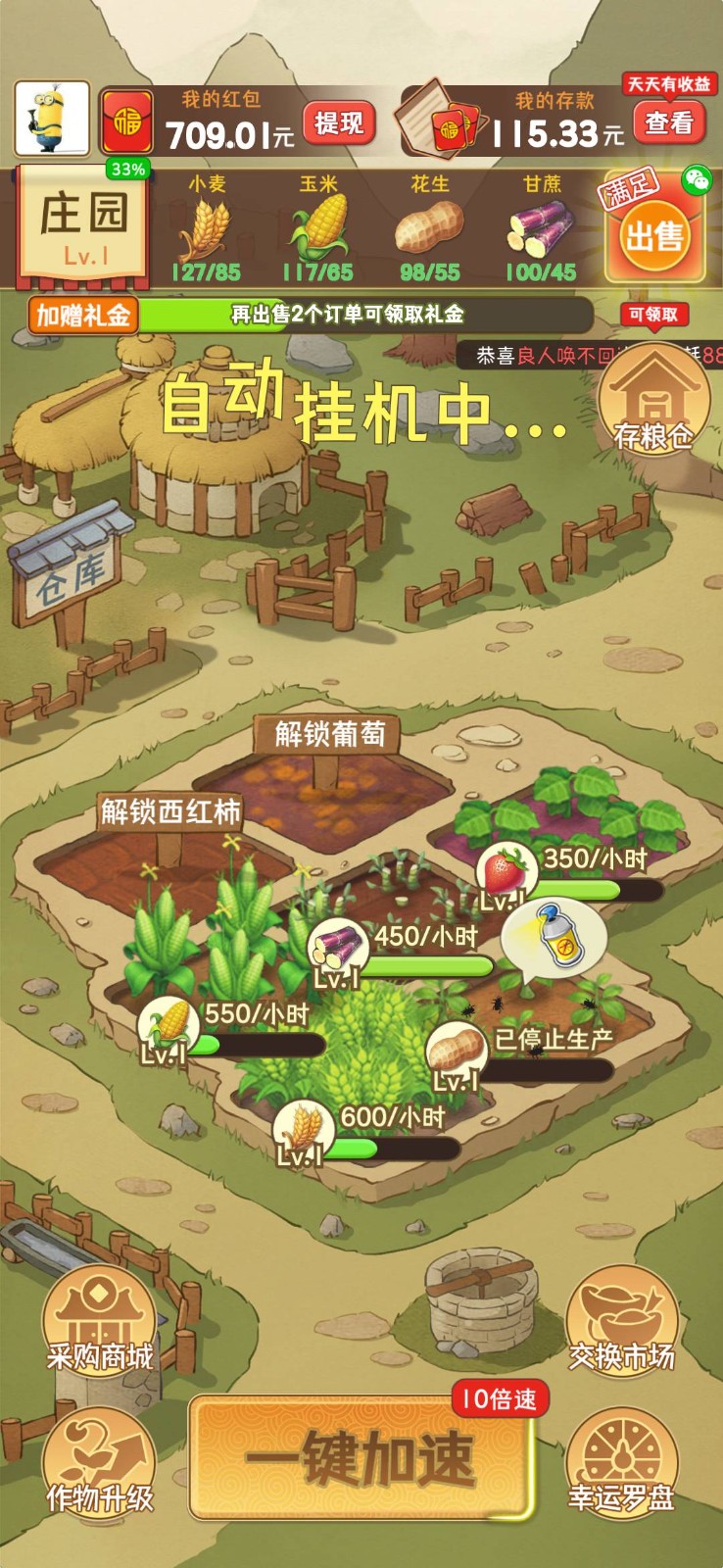Tap the 一键加速 speed-up button
The image size is (723, 1568).
pos(361,1457)
